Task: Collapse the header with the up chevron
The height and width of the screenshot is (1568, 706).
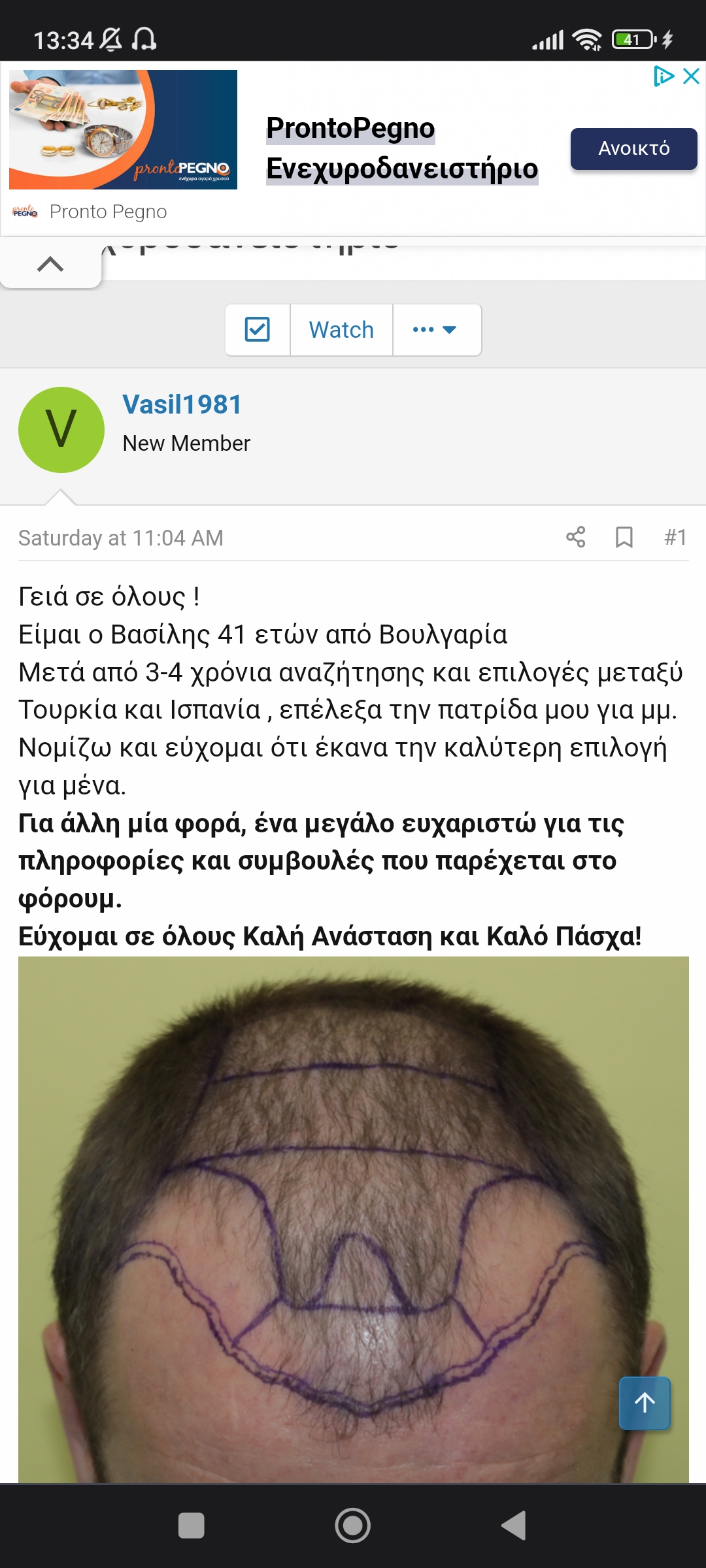Action: coord(50,264)
